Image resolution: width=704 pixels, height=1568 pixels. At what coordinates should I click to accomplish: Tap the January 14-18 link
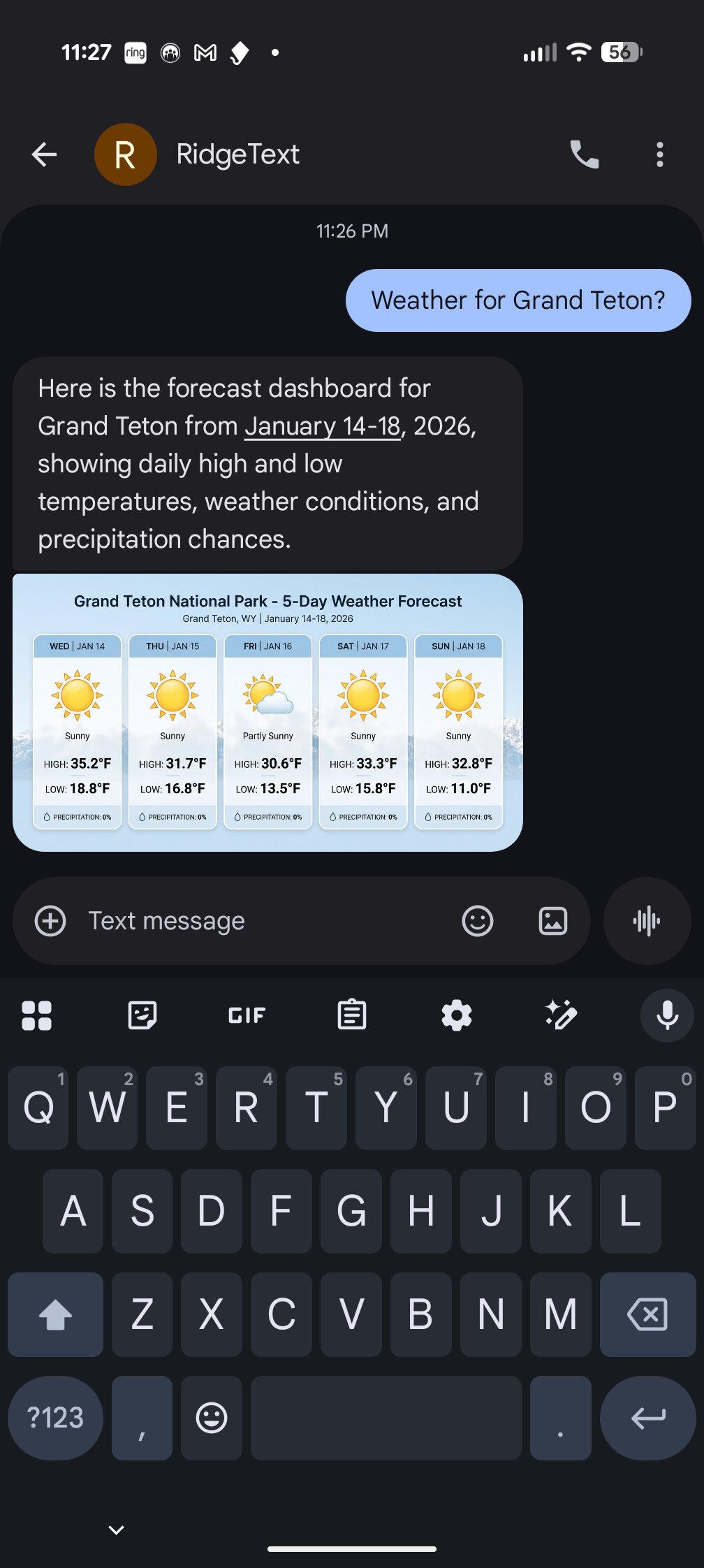tap(322, 426)
